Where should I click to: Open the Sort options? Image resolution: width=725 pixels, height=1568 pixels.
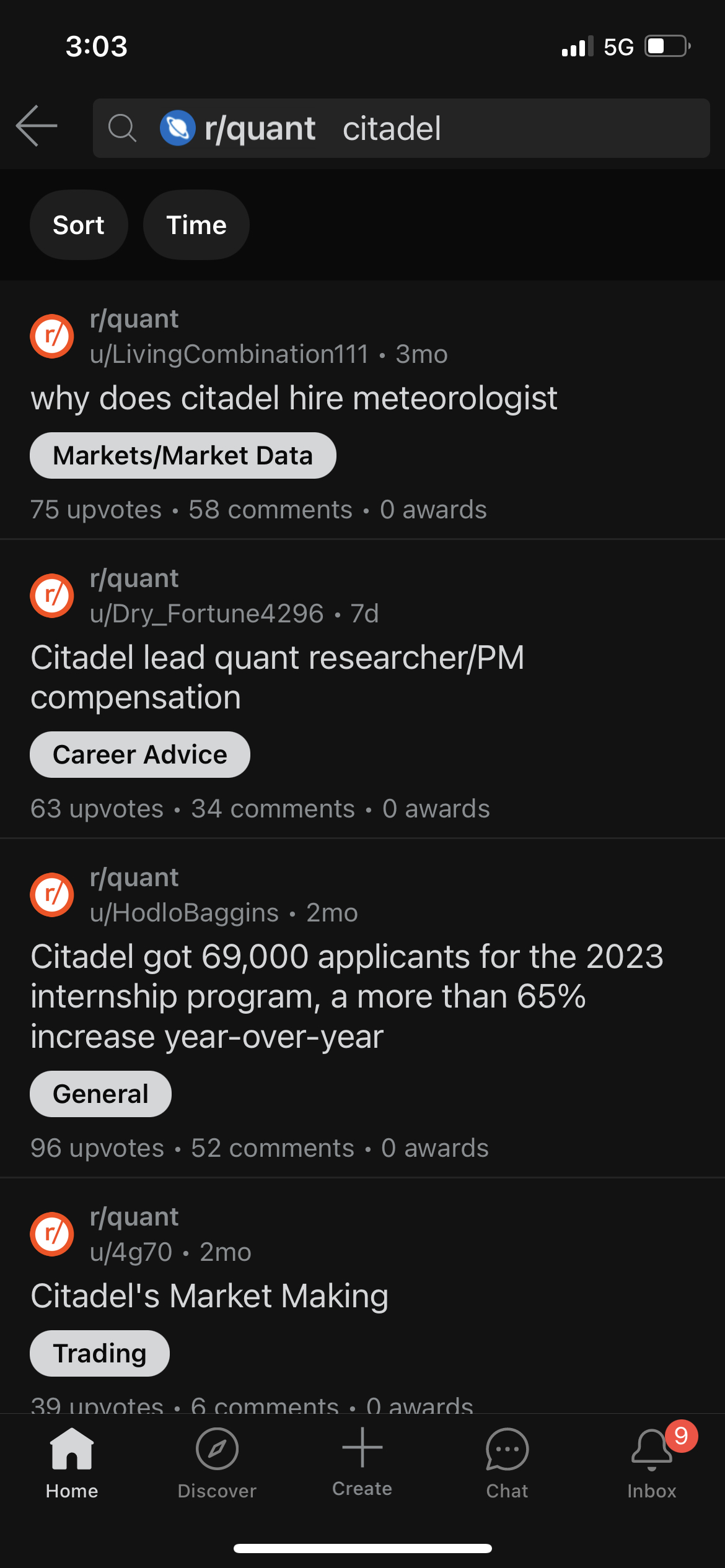(79, 225)
